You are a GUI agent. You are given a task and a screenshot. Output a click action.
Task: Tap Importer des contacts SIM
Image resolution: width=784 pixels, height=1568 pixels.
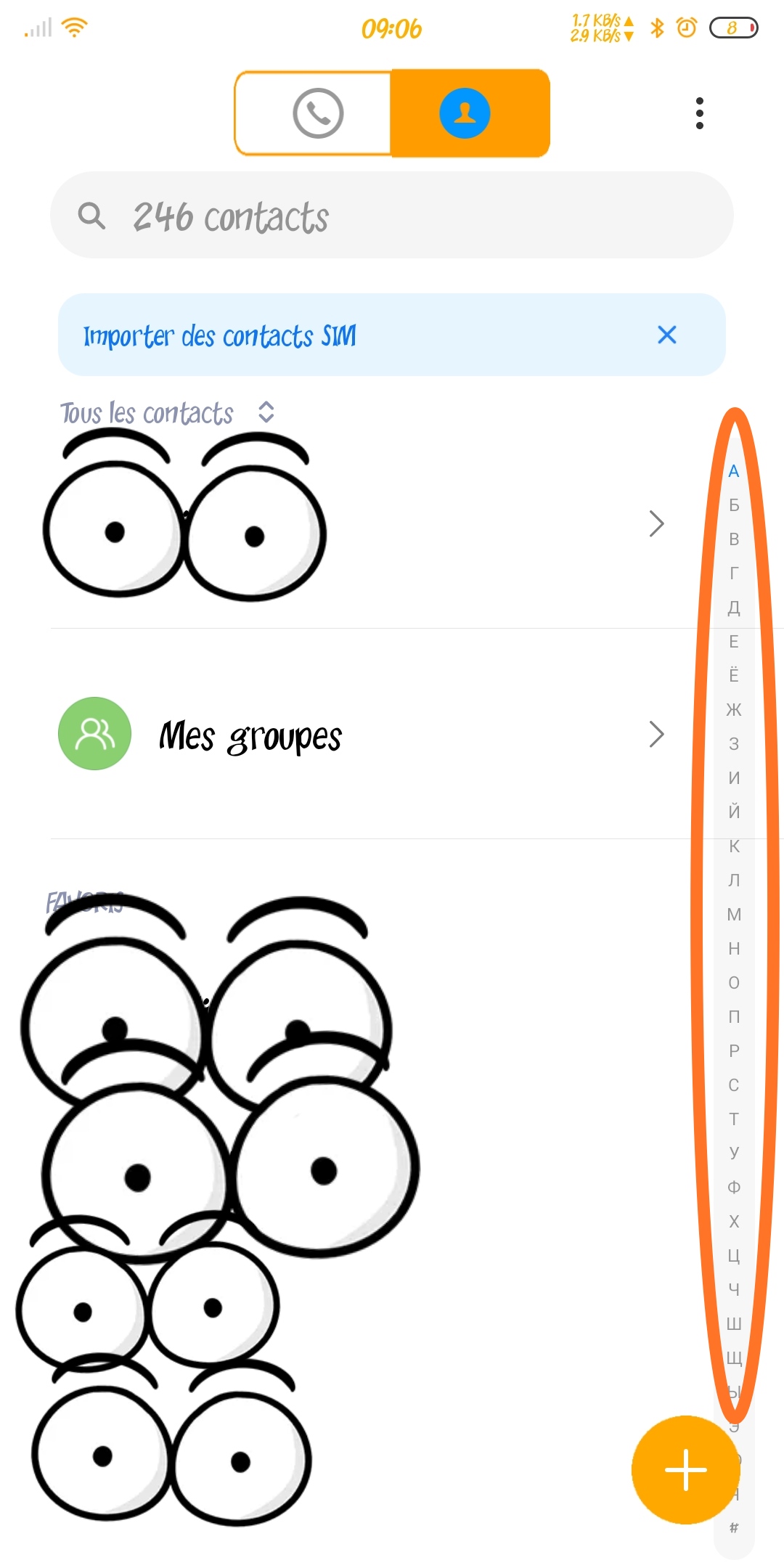[219, 336]
